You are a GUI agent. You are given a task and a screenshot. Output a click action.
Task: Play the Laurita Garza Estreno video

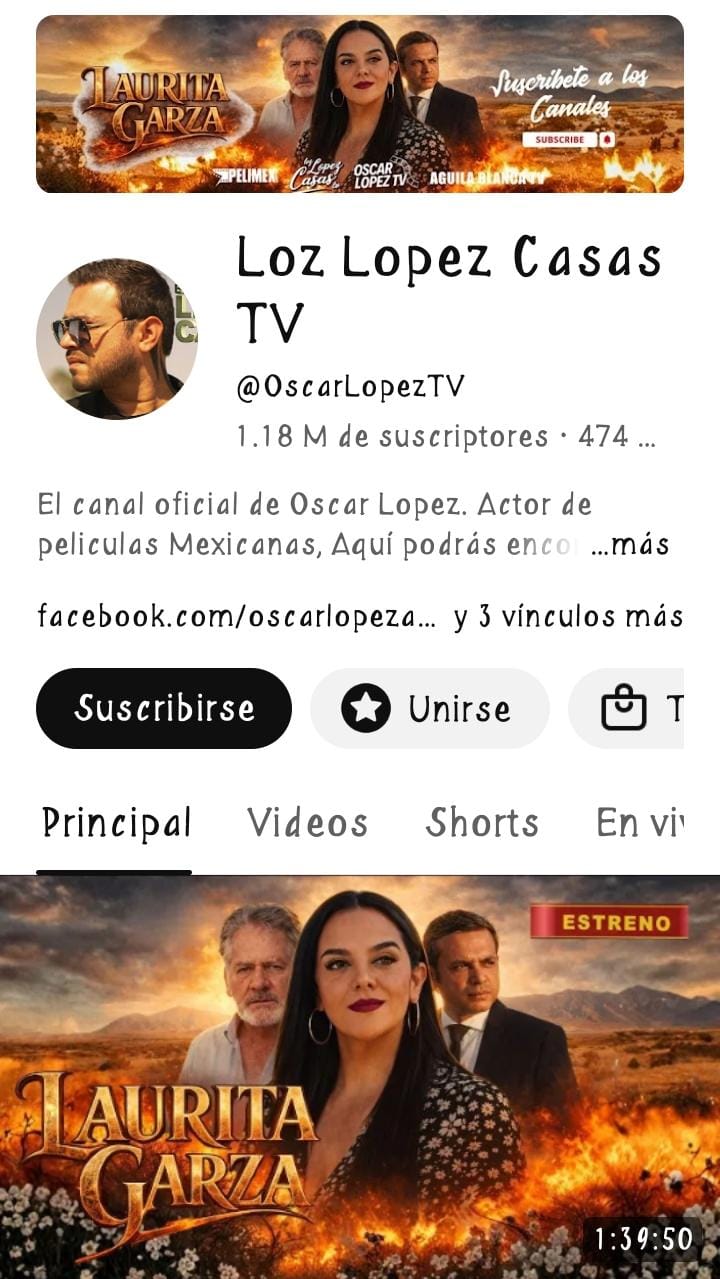[x=360, y=1077]
